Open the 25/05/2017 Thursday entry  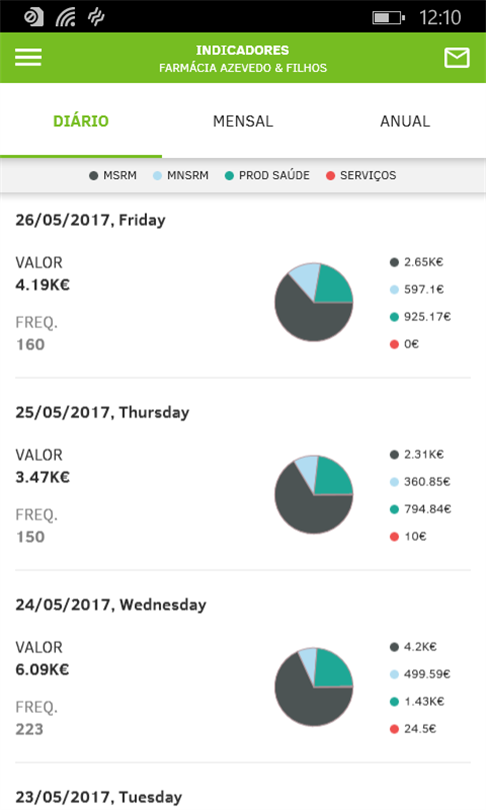pyautogui.click(x=243, y=475)
